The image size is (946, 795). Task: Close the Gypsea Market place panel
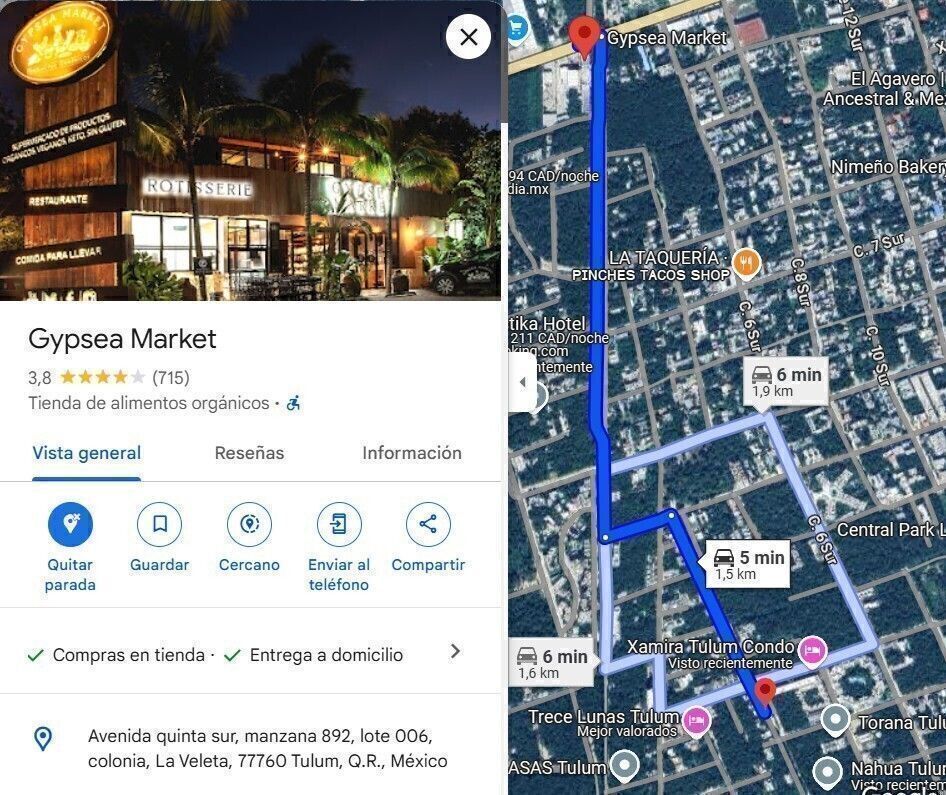468,38
